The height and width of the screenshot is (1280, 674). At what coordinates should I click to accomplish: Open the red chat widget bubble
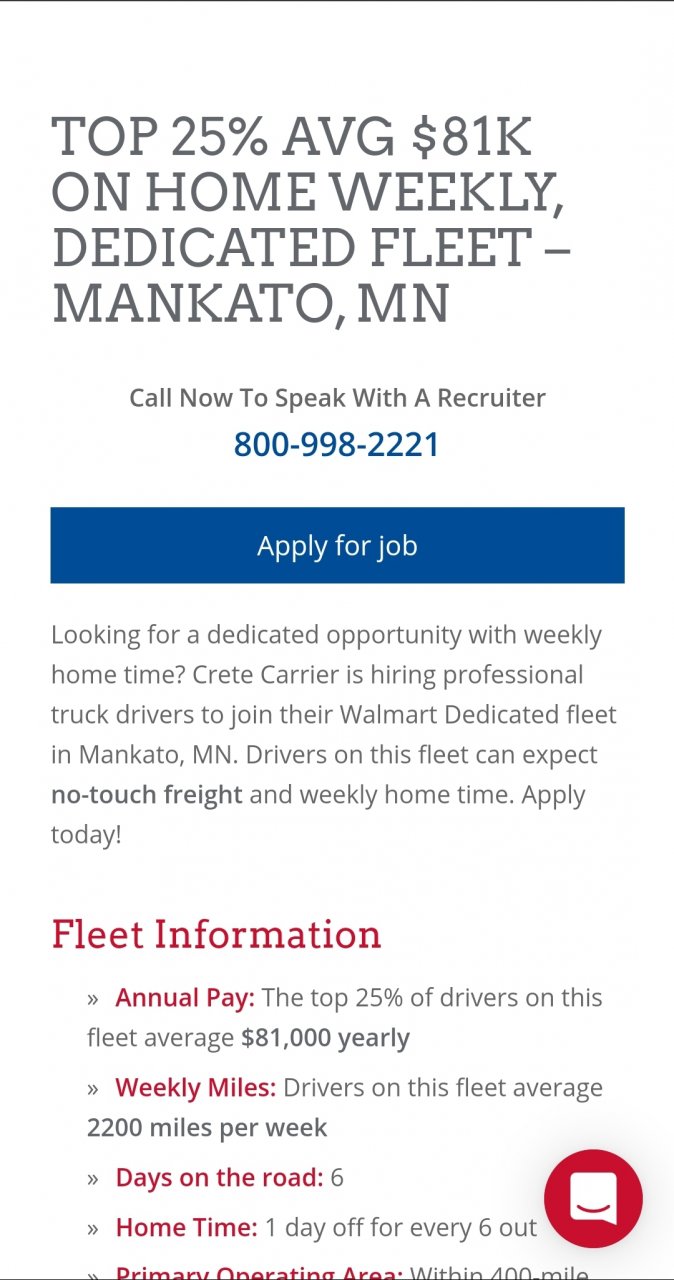coord(593,1198)
